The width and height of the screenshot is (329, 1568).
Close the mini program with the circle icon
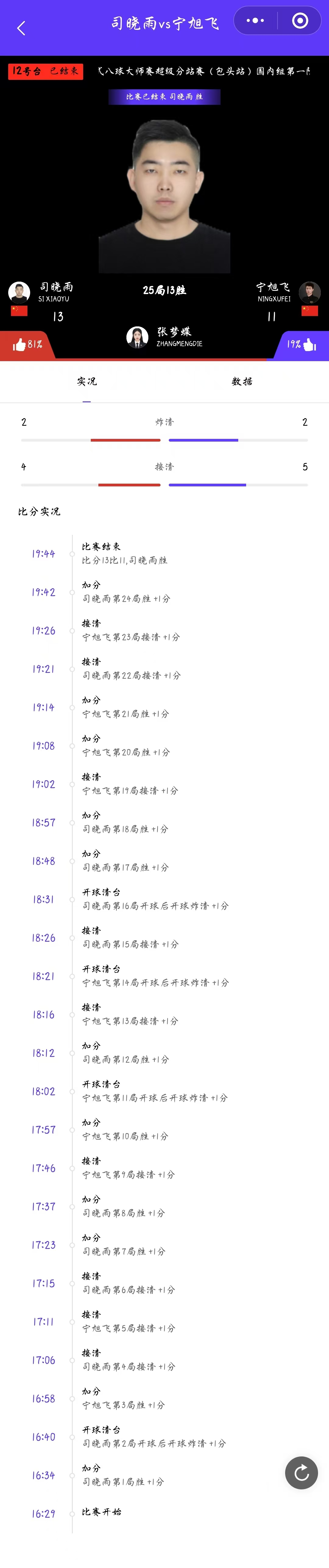[x=300, y=21]
